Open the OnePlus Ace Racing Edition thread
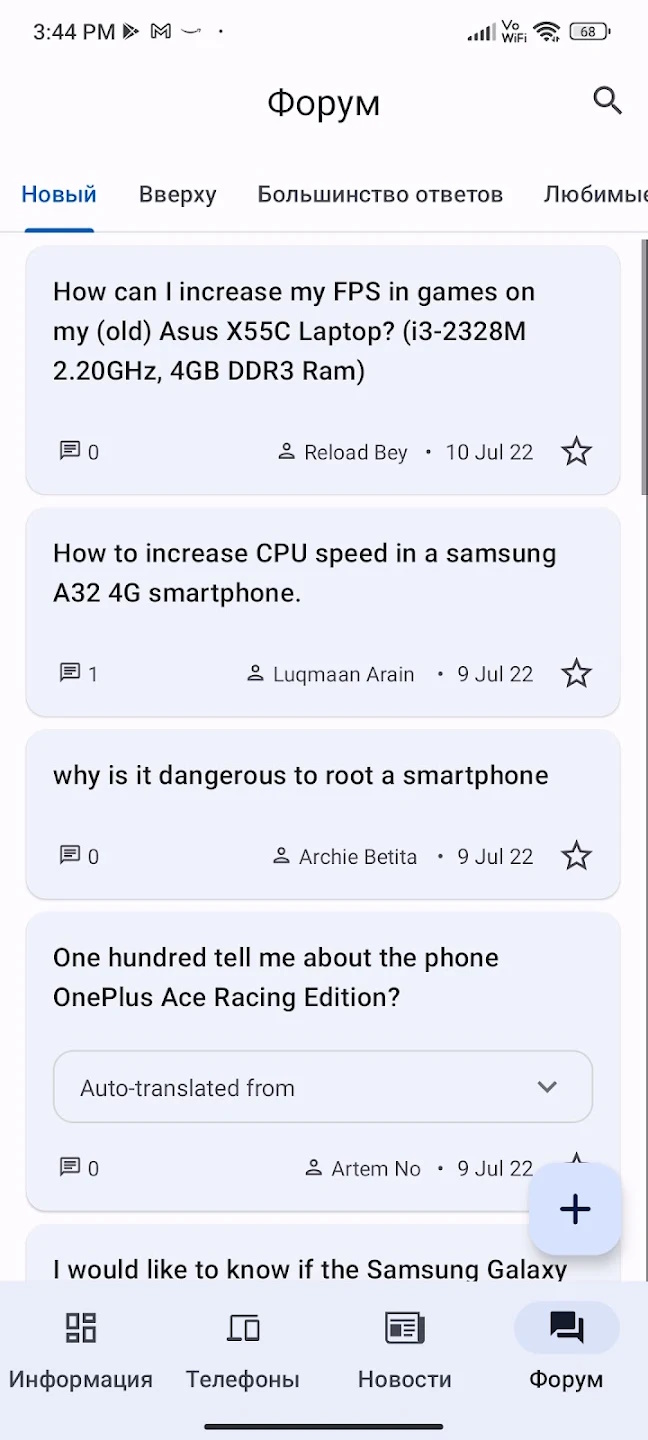Screen dimensions: 648x1440 coord(276,977)
